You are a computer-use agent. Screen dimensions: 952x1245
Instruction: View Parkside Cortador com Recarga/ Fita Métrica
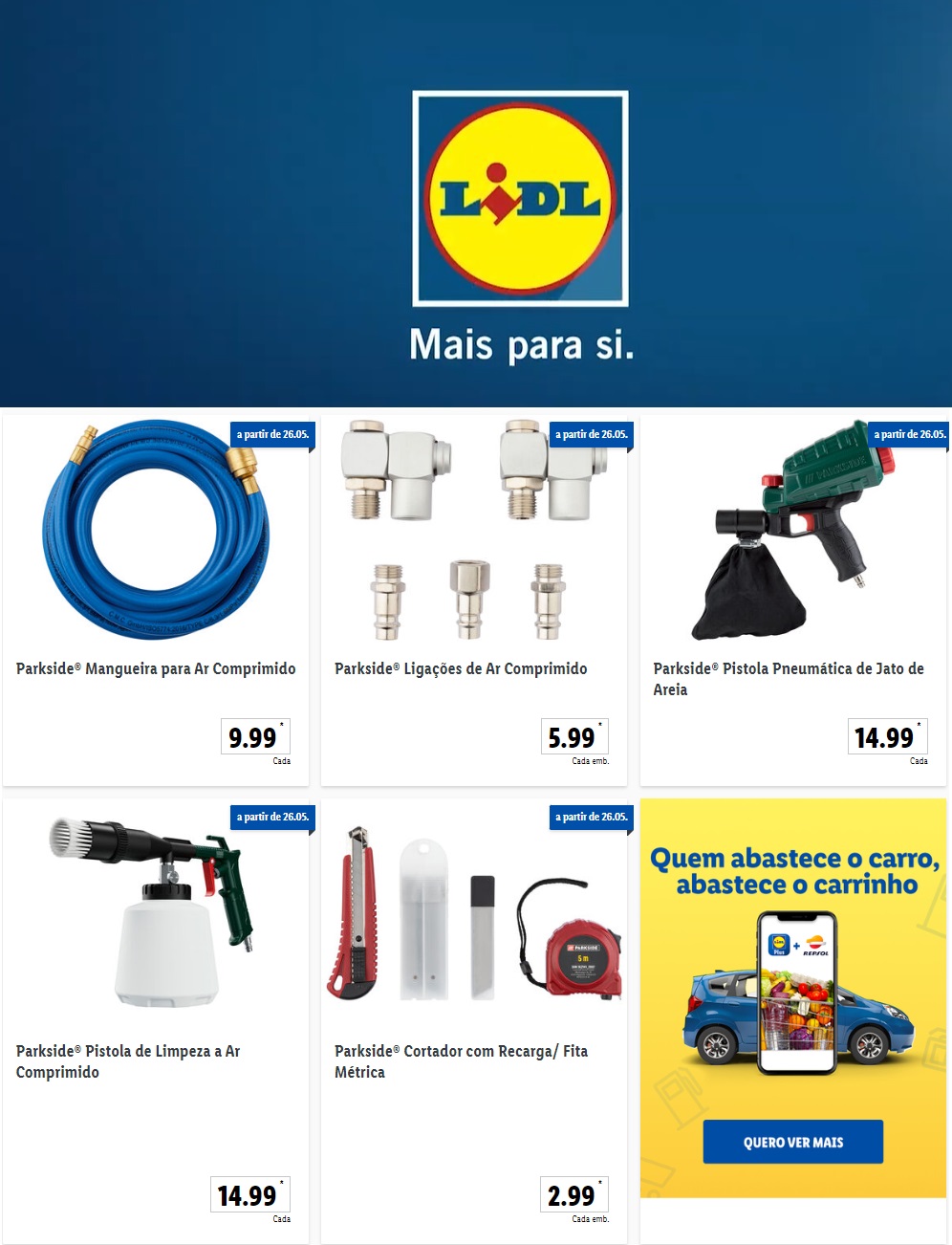(x=461, y=1060)
